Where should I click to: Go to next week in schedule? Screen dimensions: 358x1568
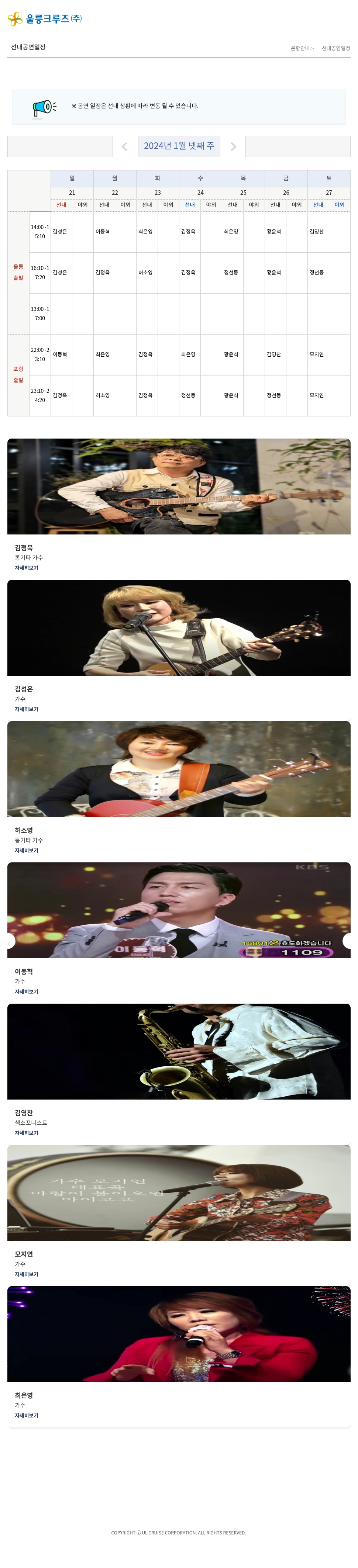(x=233, y=147)
